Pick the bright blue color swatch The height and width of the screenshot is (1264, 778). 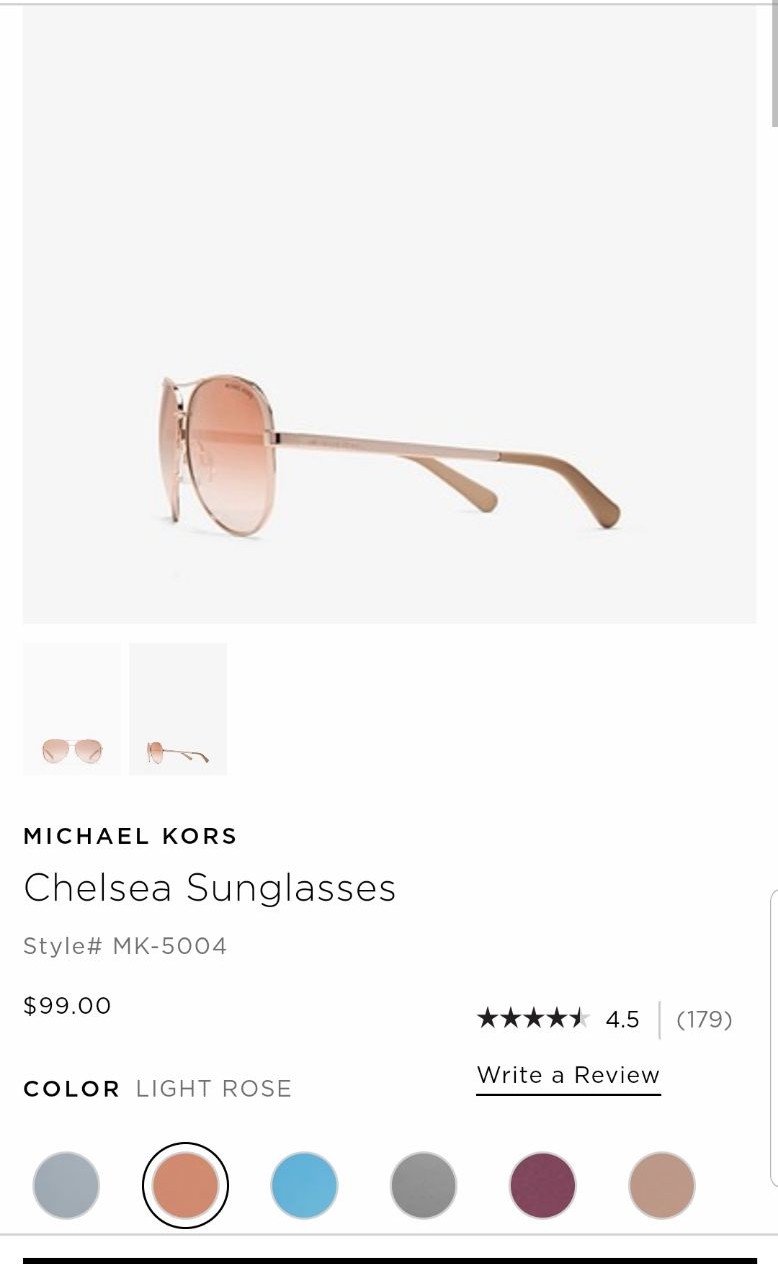pos(304,1185)
